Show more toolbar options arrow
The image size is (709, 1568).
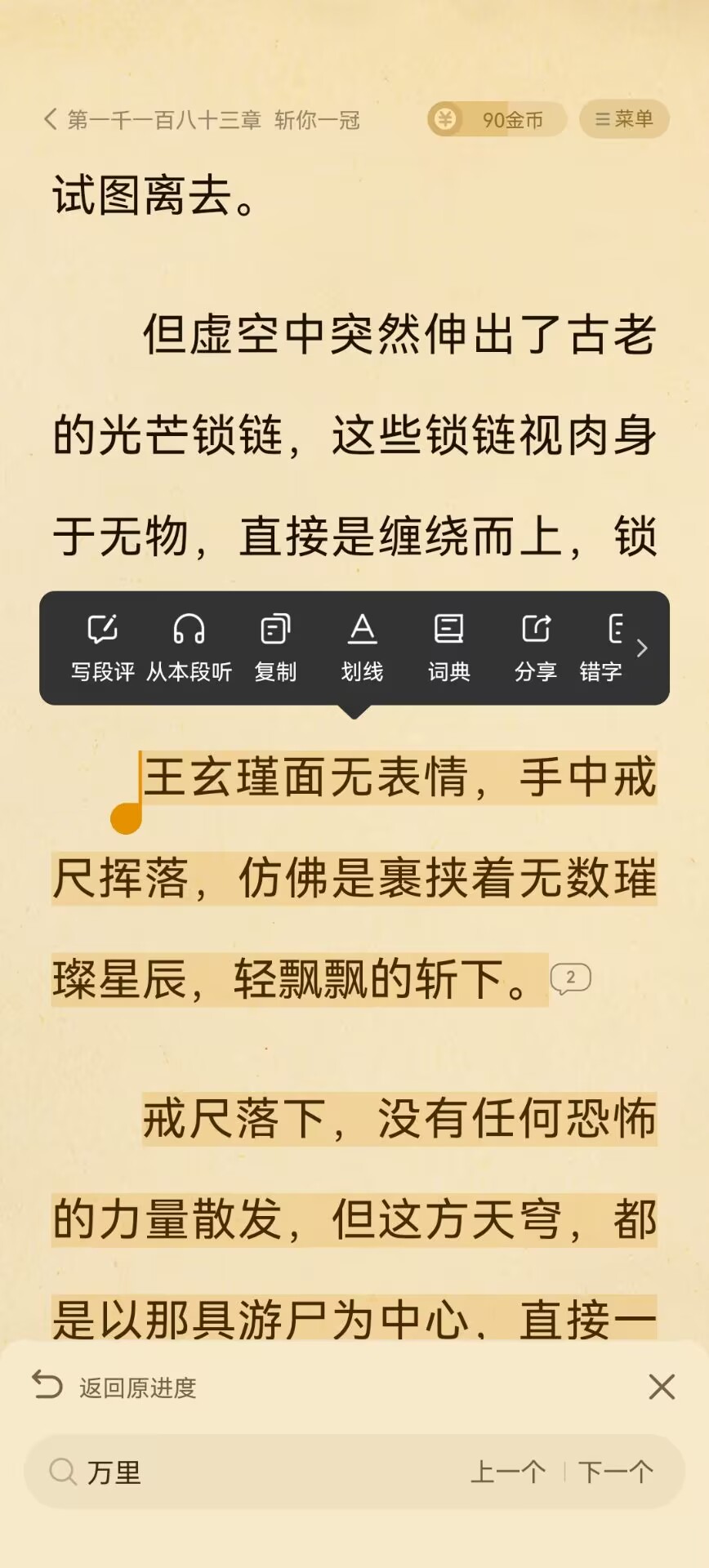click(x=643, y=648)
